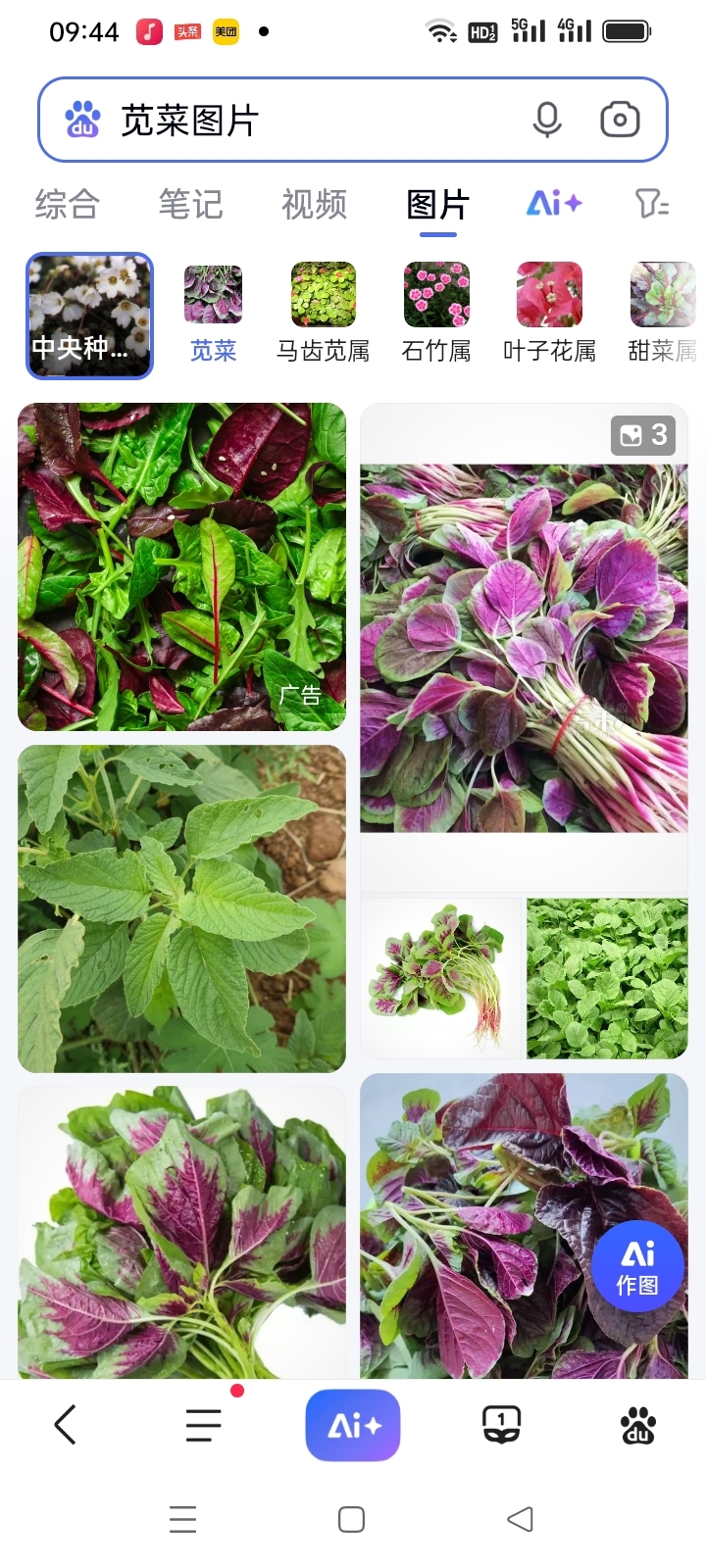Screen dimensions: 706x1568
Task: Open the Ai+ tab
Action: [554, 204]
